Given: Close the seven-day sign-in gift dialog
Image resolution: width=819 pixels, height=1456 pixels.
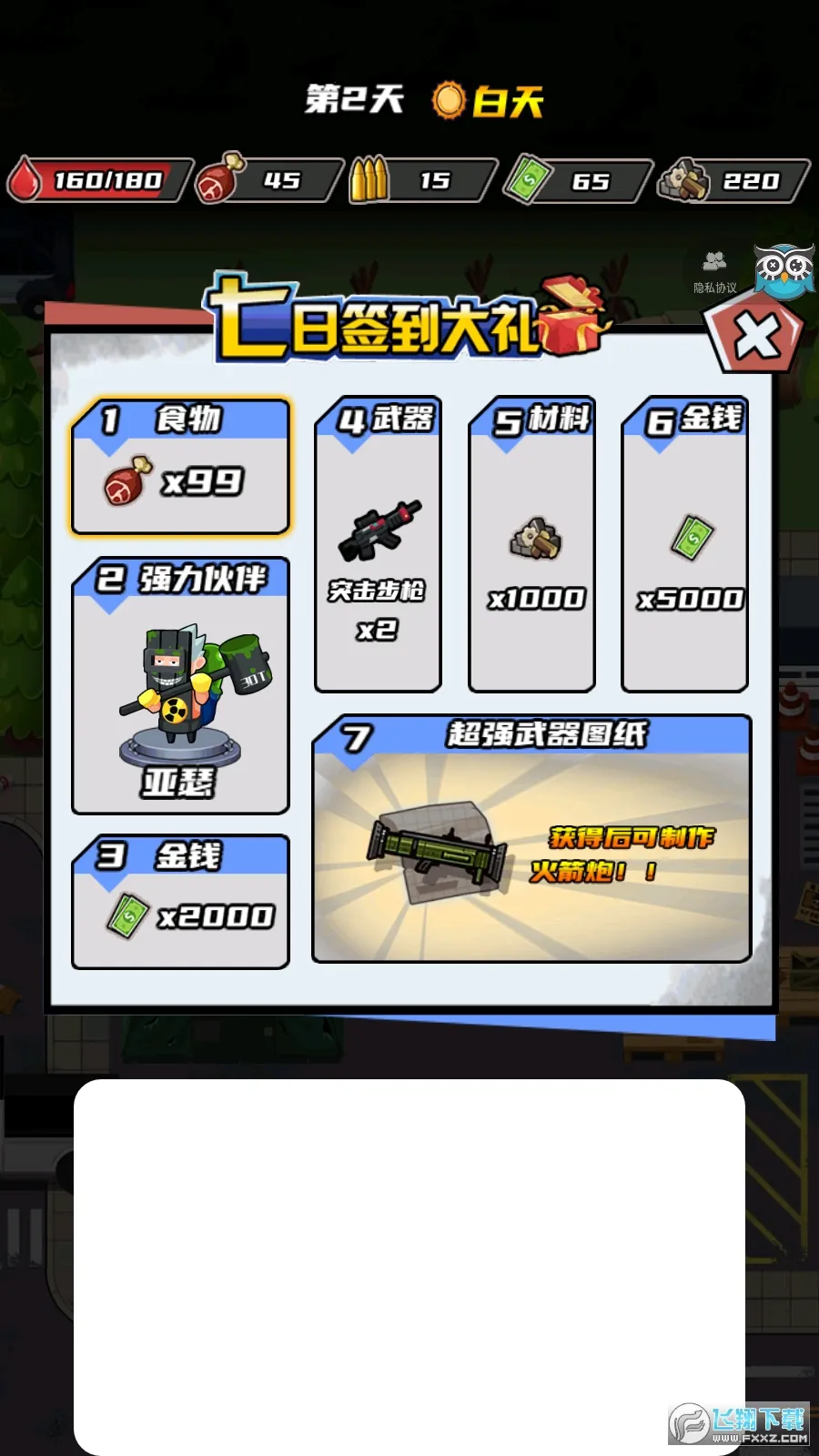Looking at the screenshot, I should [757, 337].
